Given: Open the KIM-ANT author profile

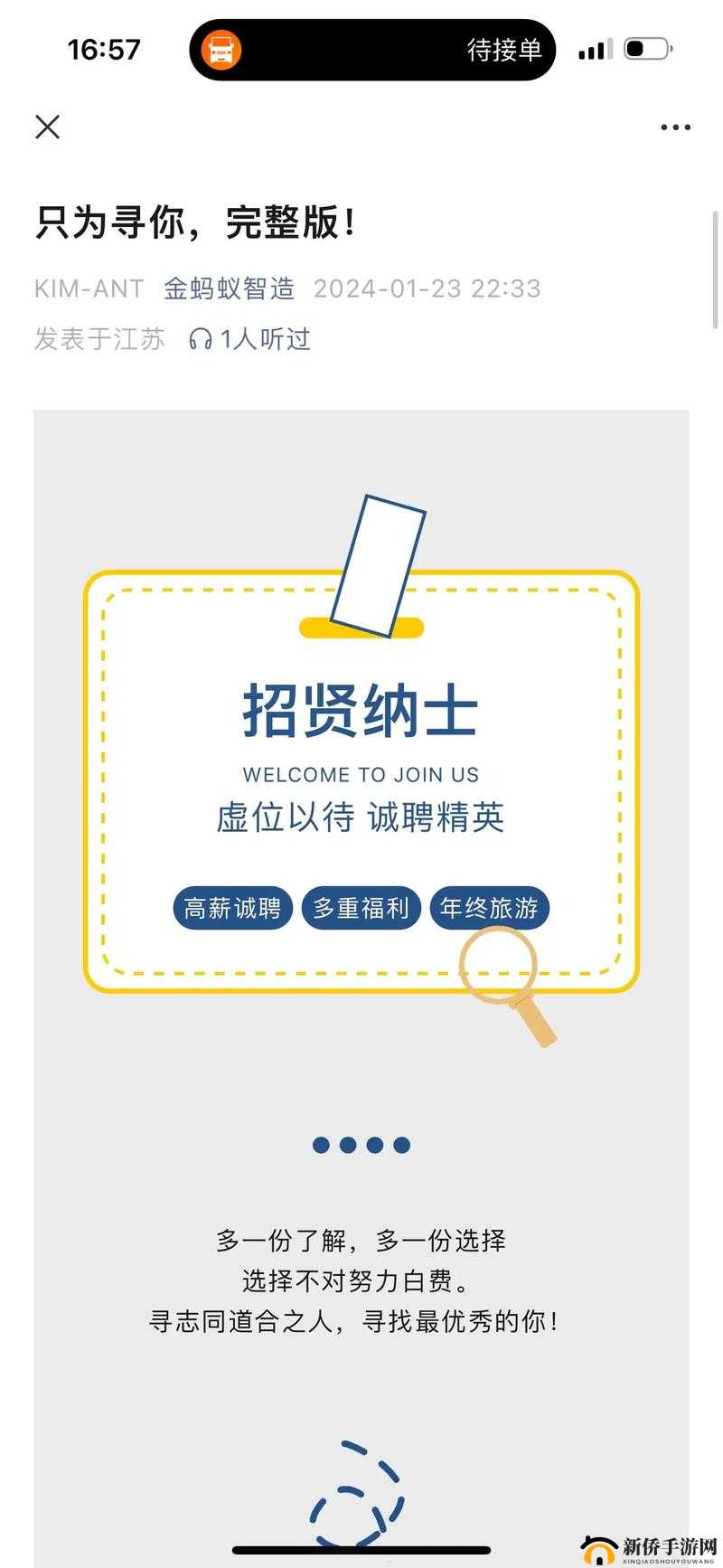Looking at the screenshot, I should coord(89,288).
